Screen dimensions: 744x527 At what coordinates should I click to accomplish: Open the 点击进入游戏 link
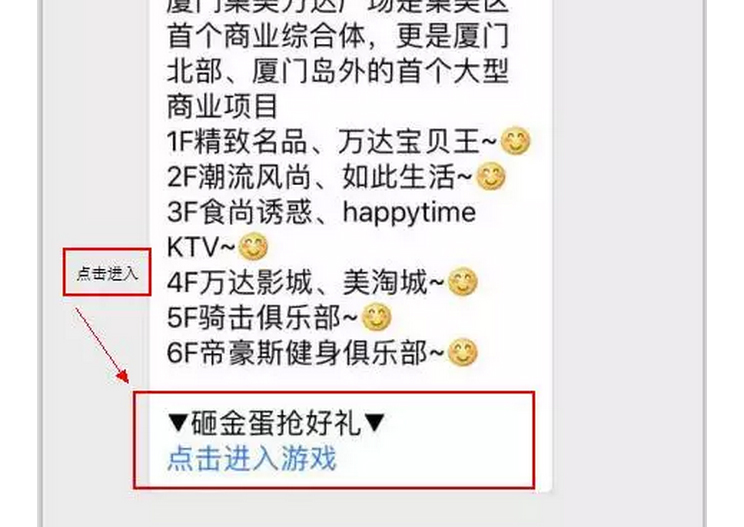[251, 459]
